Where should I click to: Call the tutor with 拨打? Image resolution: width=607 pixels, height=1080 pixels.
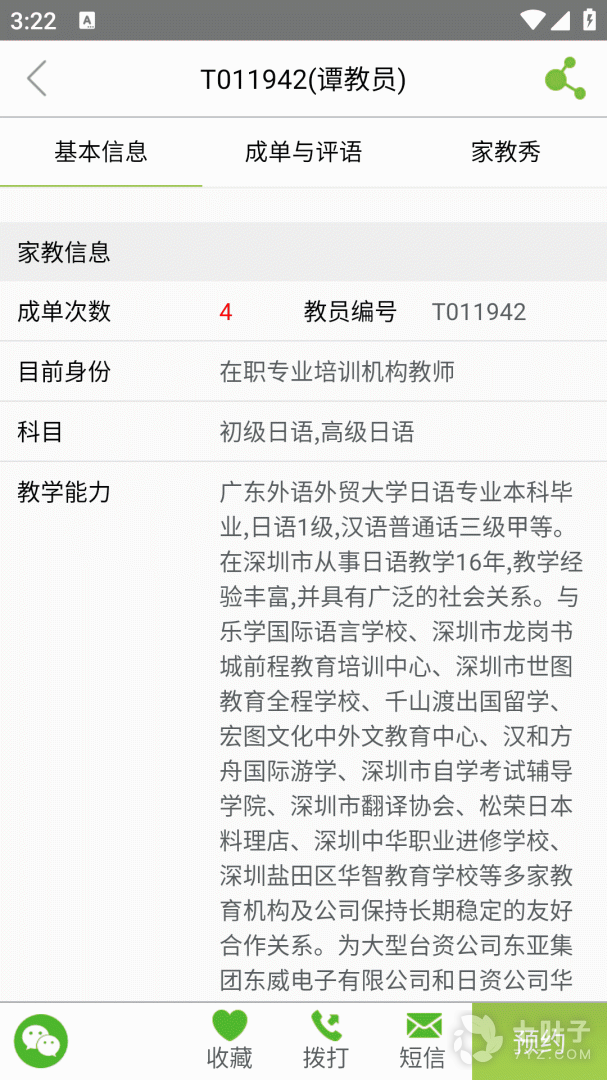(x=326, y=1041)
